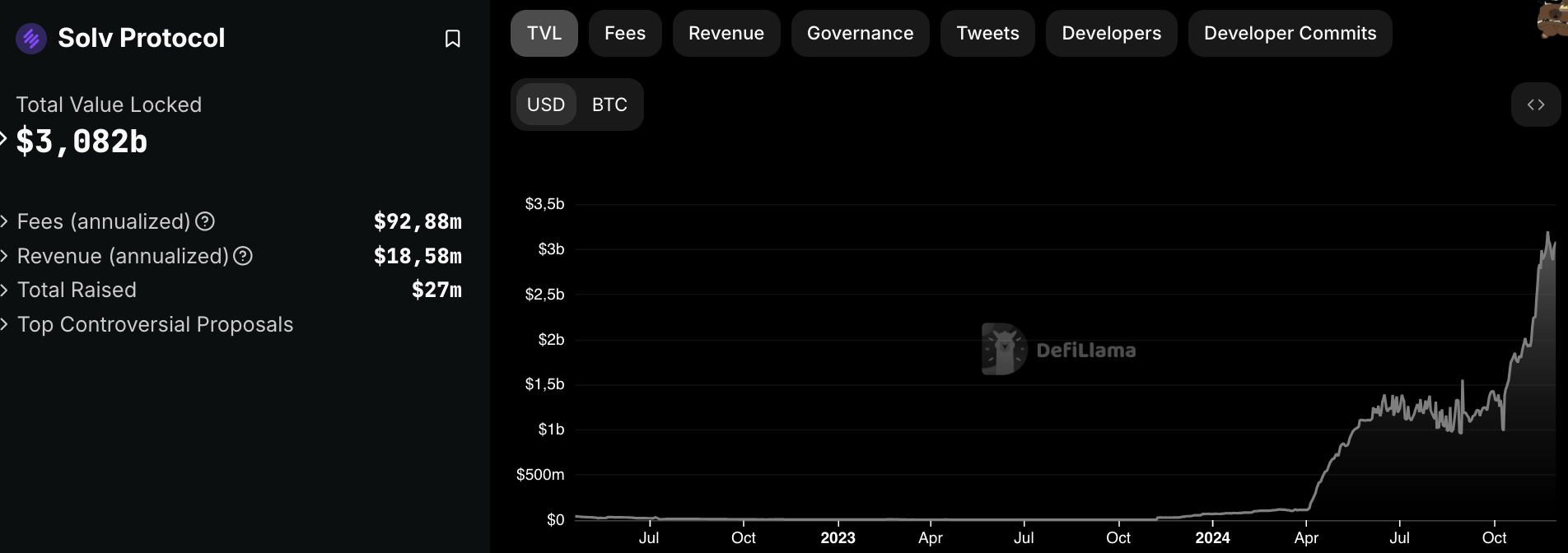Show Developer Commits chart
The width and height of the screenshot is (1568, 553).
1289,34
